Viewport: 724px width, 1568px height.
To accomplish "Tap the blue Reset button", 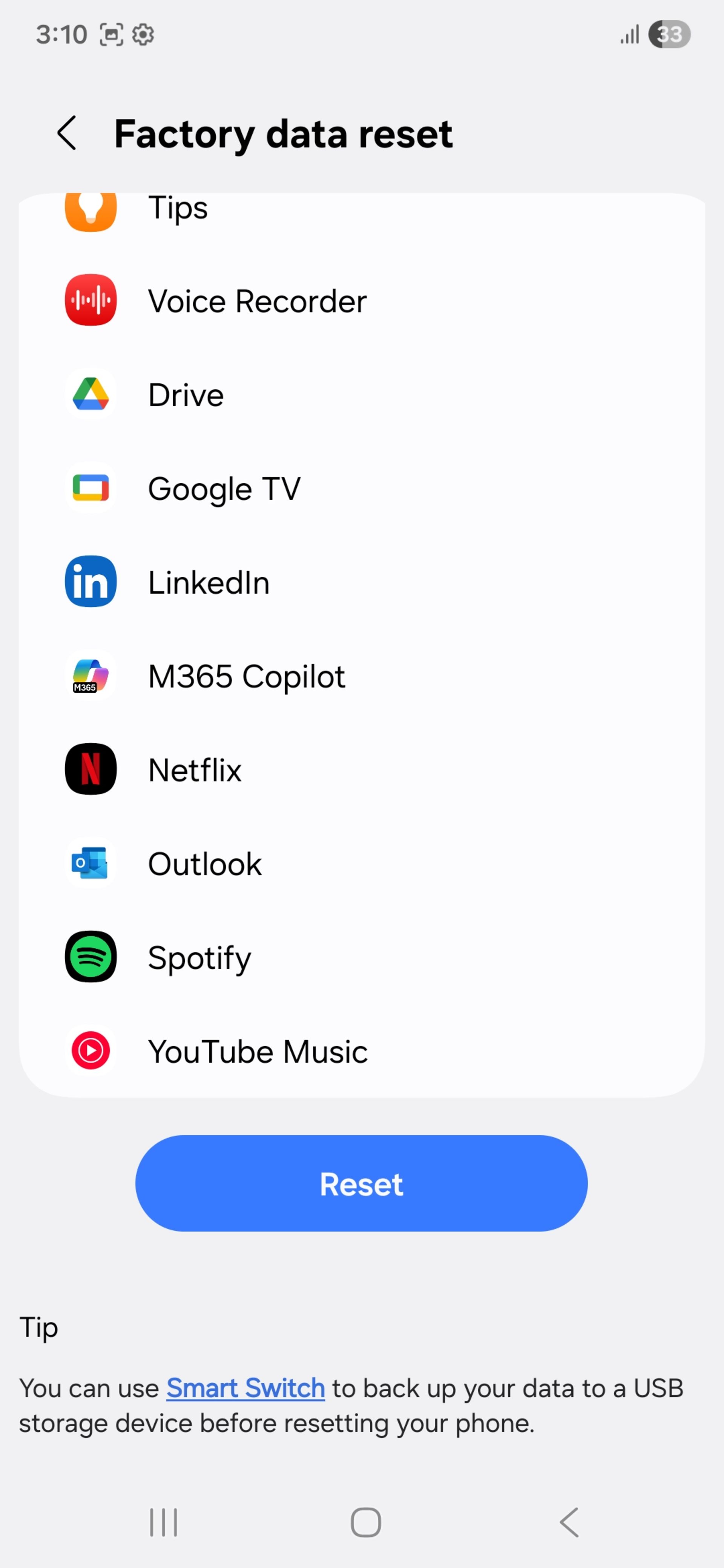I will 361,1183.
